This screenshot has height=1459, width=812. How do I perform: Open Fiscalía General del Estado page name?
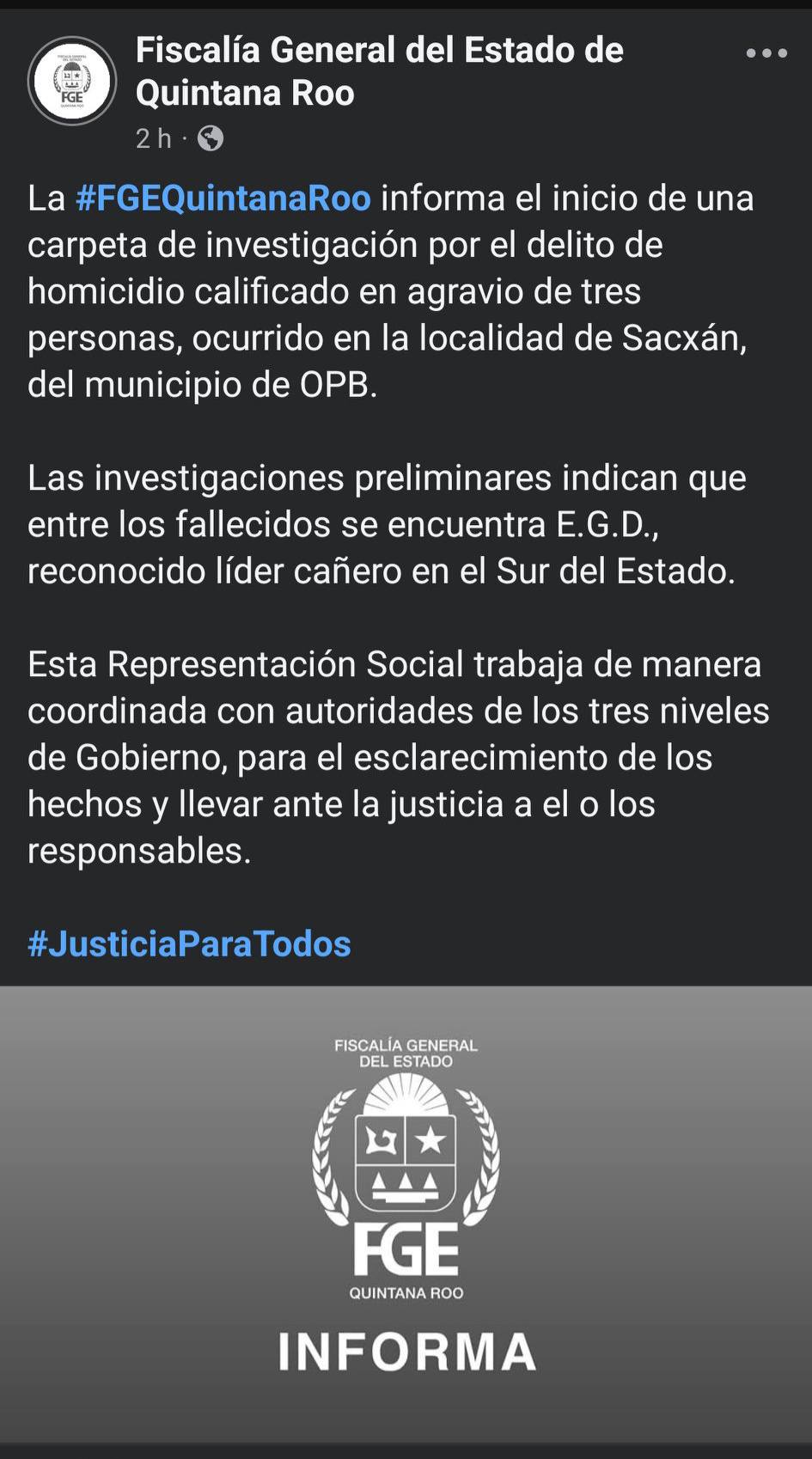tap(378, 71)
